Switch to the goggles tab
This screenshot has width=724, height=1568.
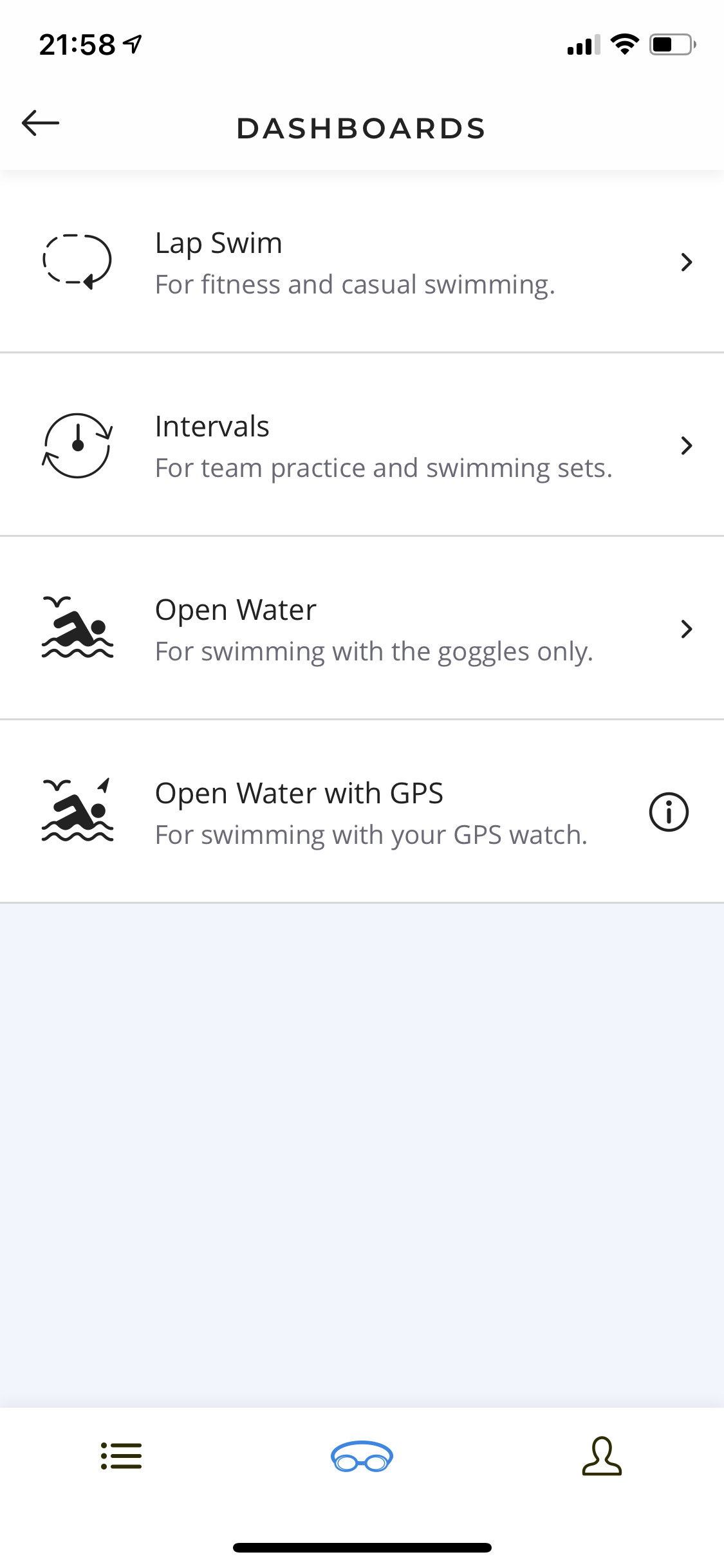click(x=362, y=1457)
